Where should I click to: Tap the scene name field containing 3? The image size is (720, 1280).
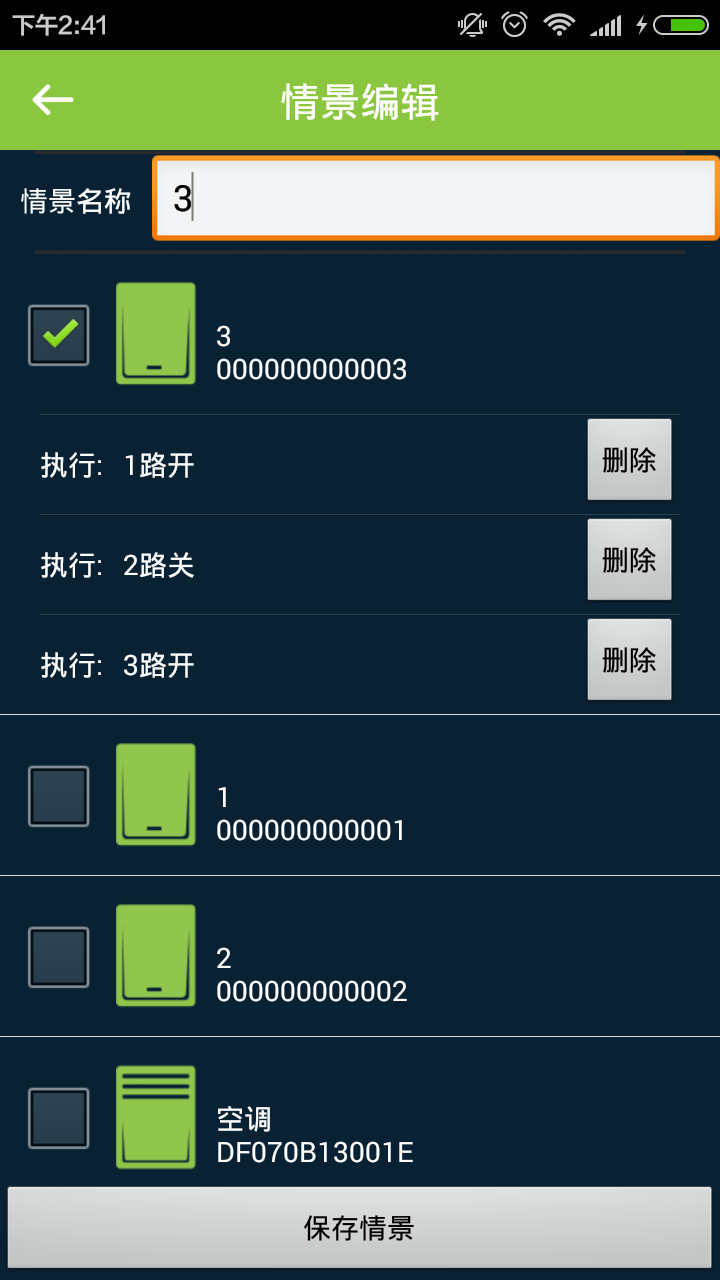pyautogui.click(x=436, y=198)
